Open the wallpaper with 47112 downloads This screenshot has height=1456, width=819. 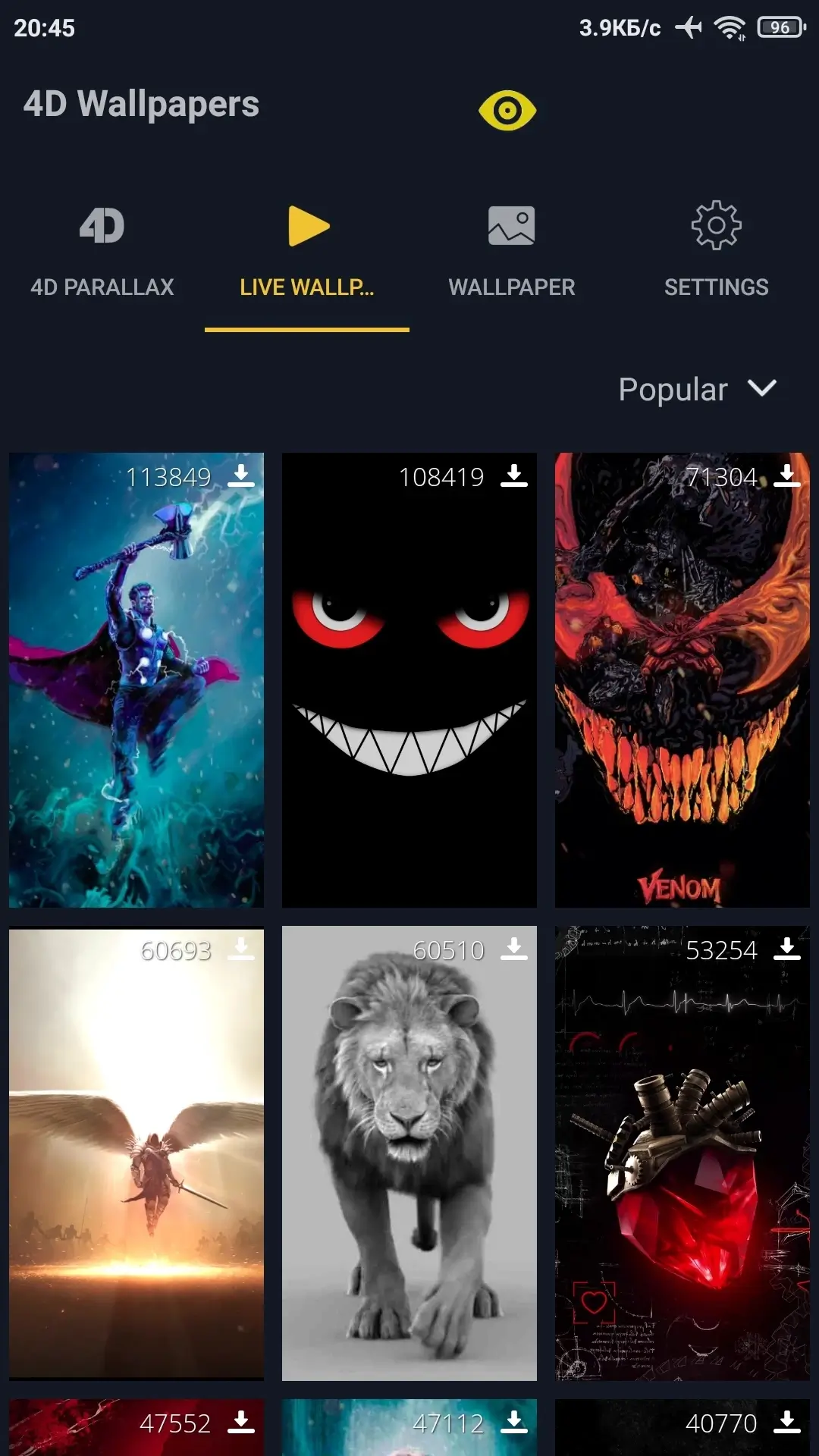pos(409,1429)
